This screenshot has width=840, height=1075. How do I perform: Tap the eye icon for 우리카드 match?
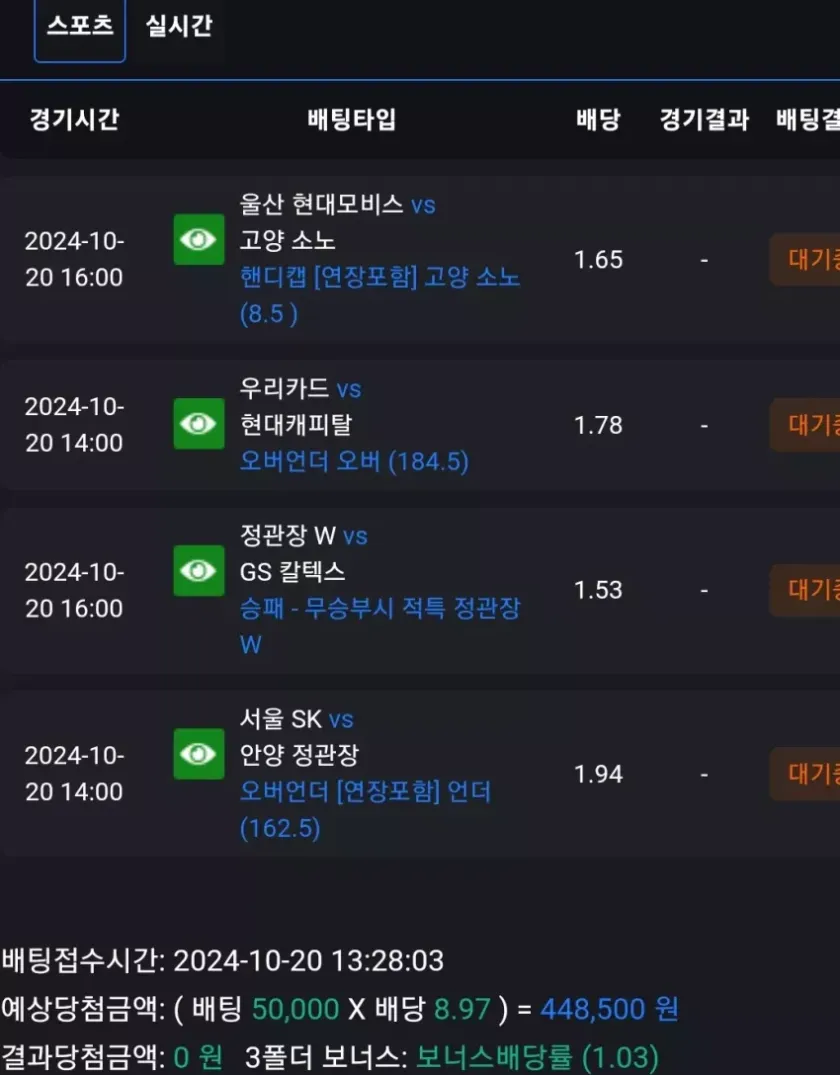click(199, 424)
